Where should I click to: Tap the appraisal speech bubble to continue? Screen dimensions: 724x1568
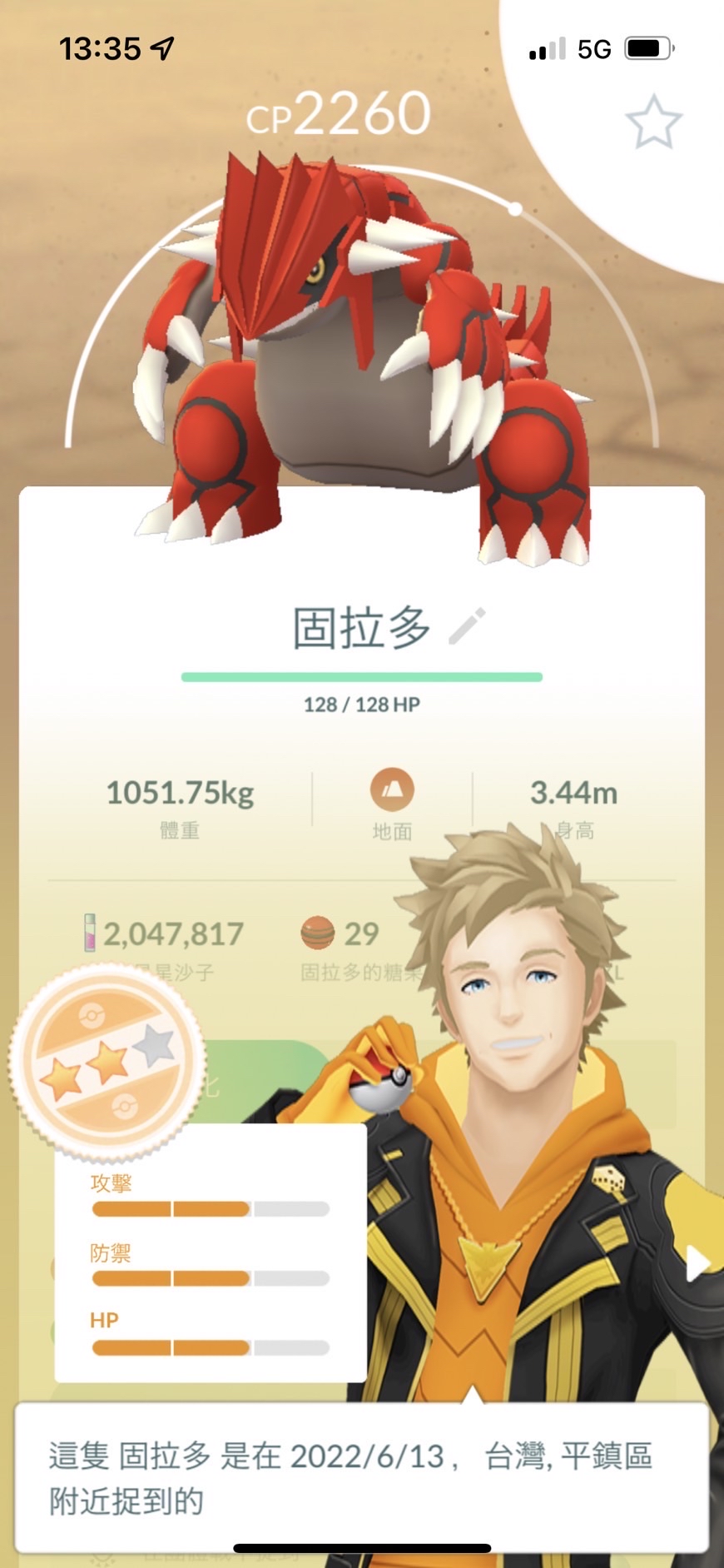click(x=362, y=1478)
